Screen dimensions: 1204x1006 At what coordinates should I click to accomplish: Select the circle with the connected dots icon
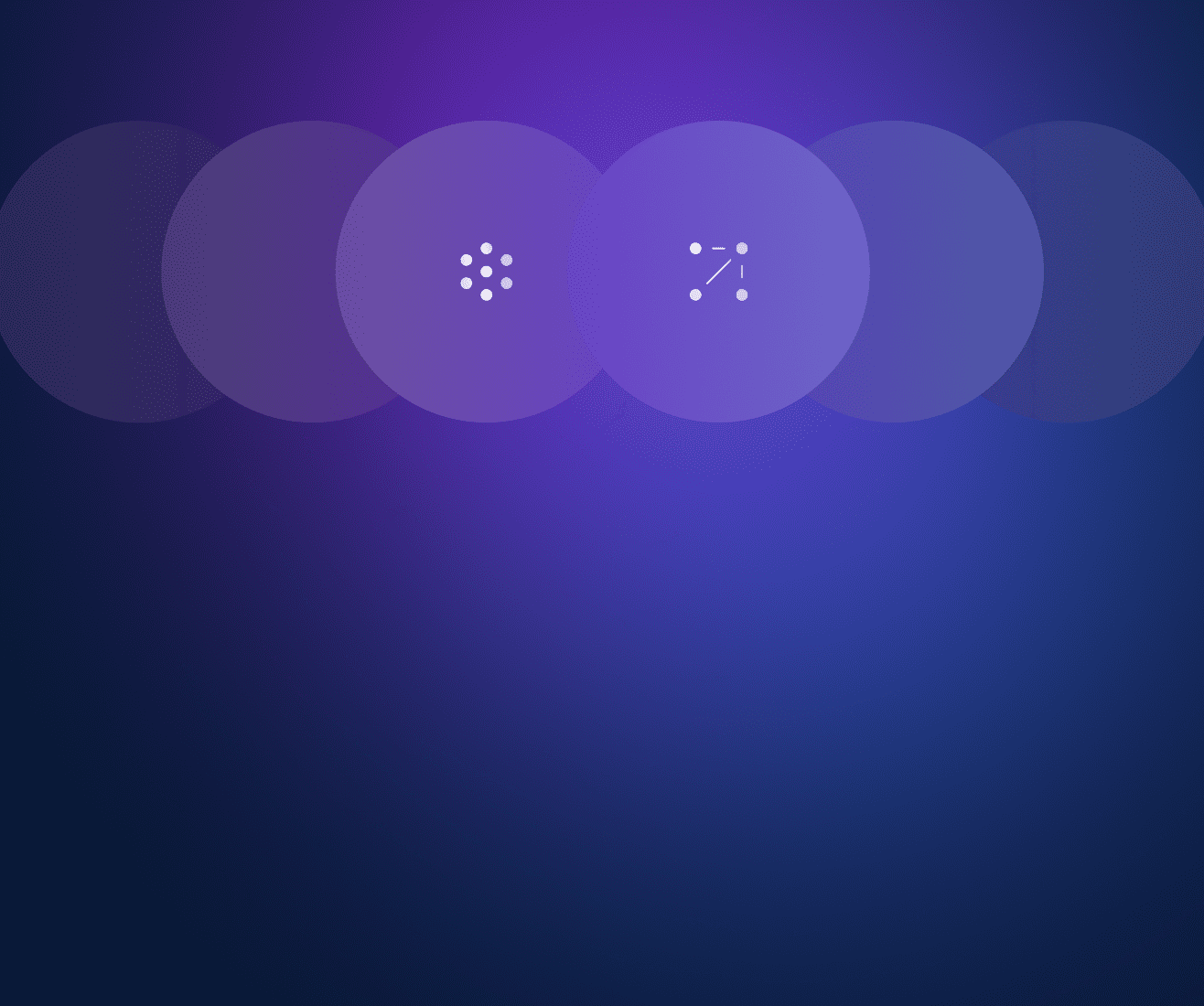pos(718,272)
